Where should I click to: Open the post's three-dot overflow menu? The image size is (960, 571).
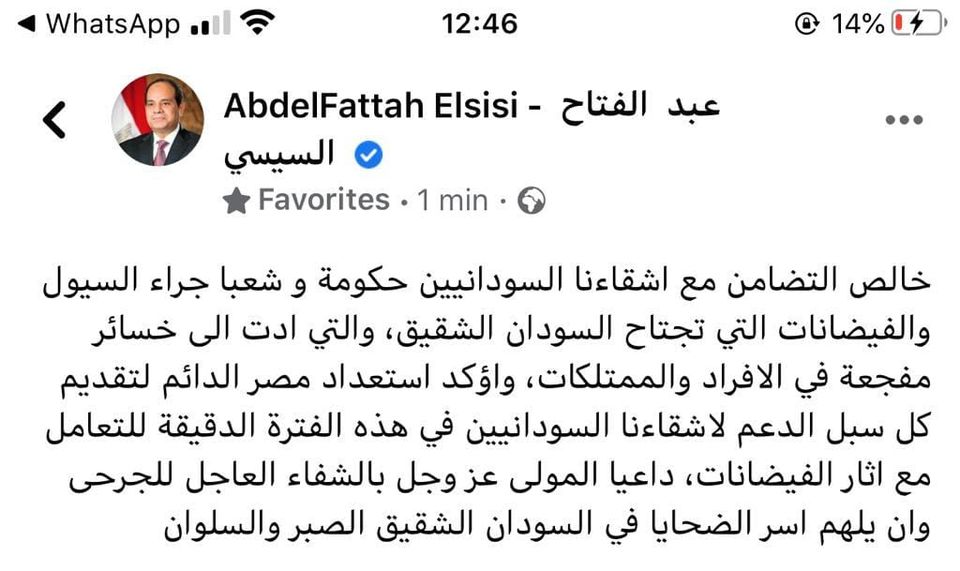click(x=904, y=121)
